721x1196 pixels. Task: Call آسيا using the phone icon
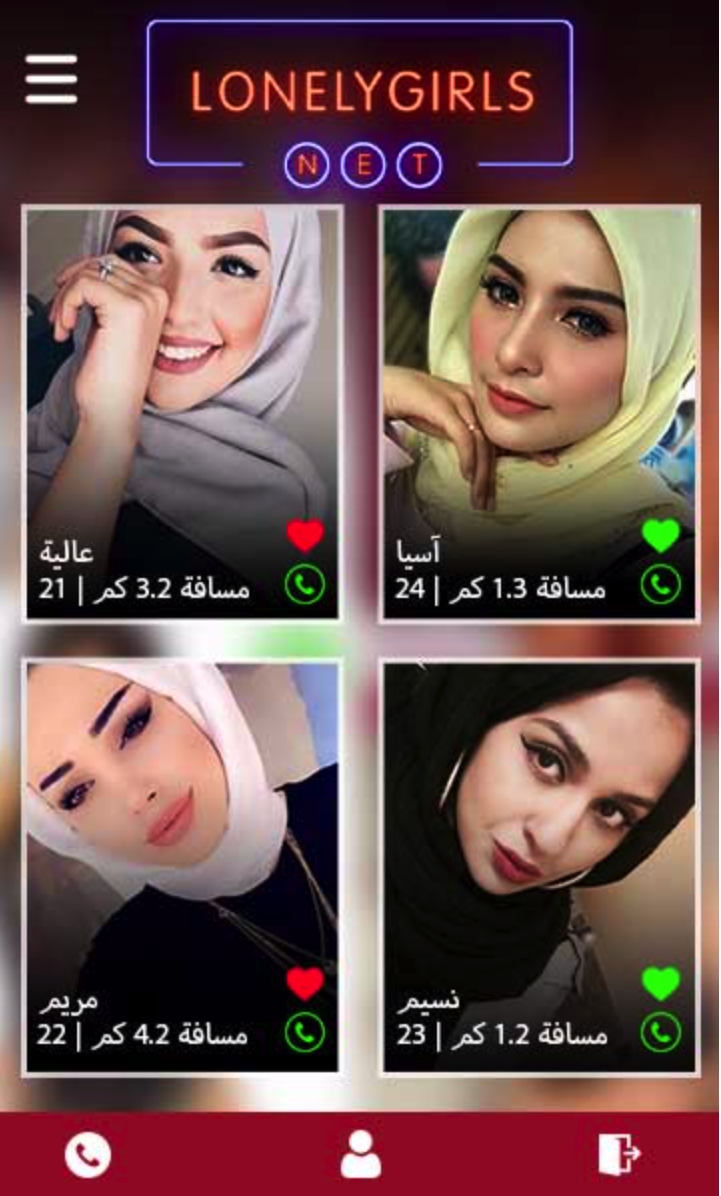(x=661, y=585)
